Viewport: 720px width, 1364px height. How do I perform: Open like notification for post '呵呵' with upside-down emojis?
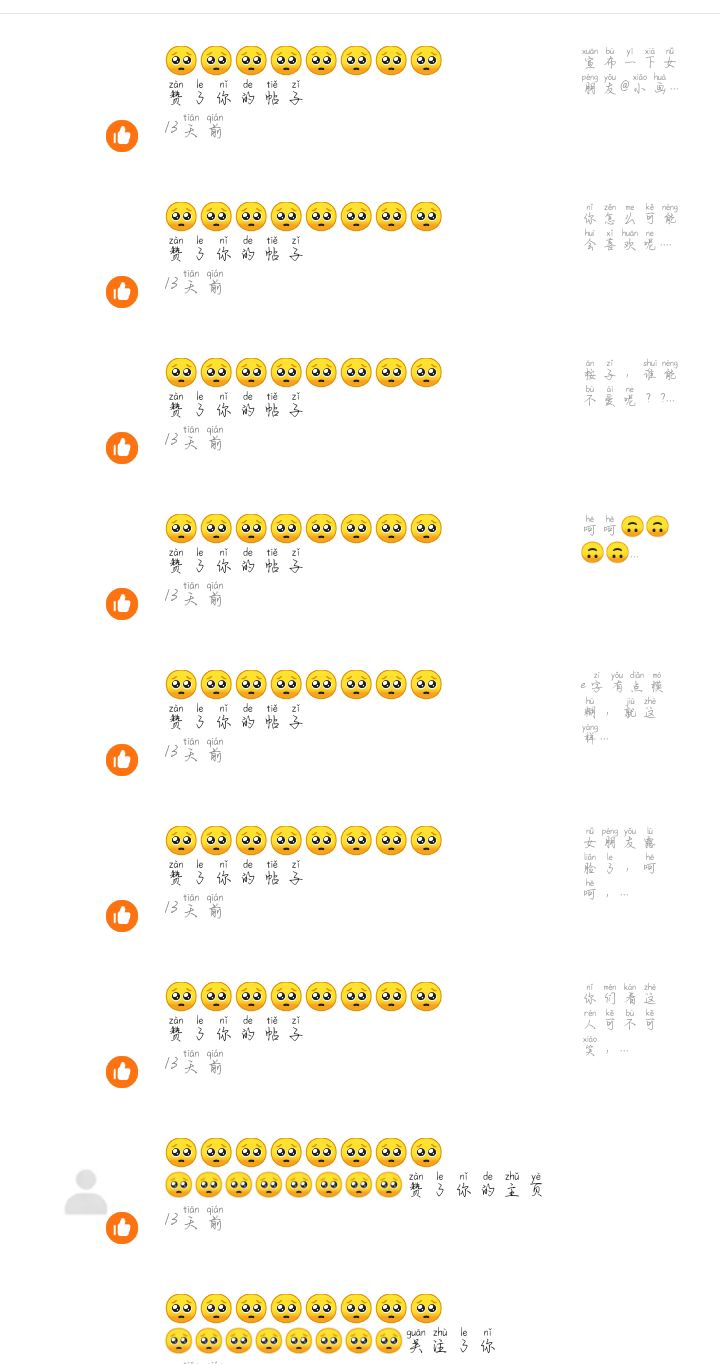[x=360, y=560]
